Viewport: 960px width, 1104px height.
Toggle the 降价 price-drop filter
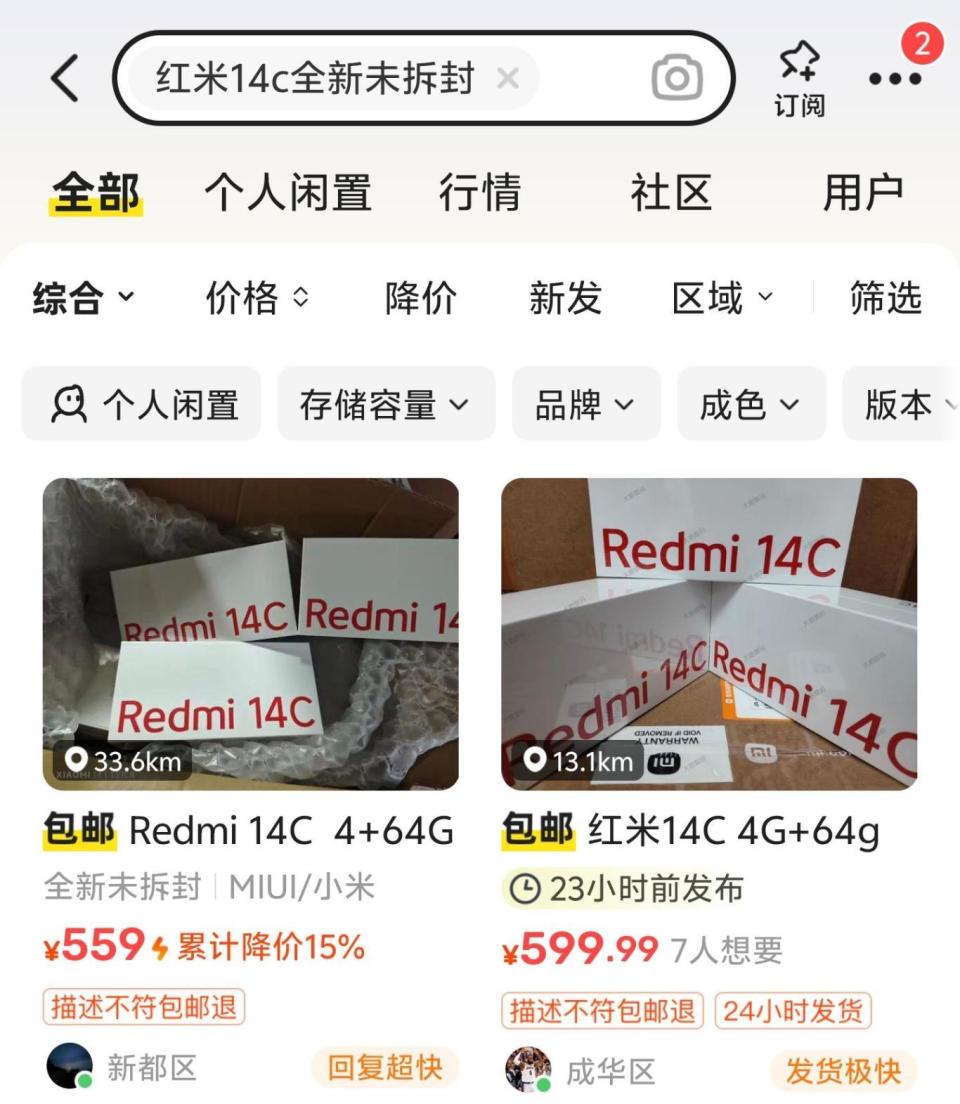click(420, 298)
